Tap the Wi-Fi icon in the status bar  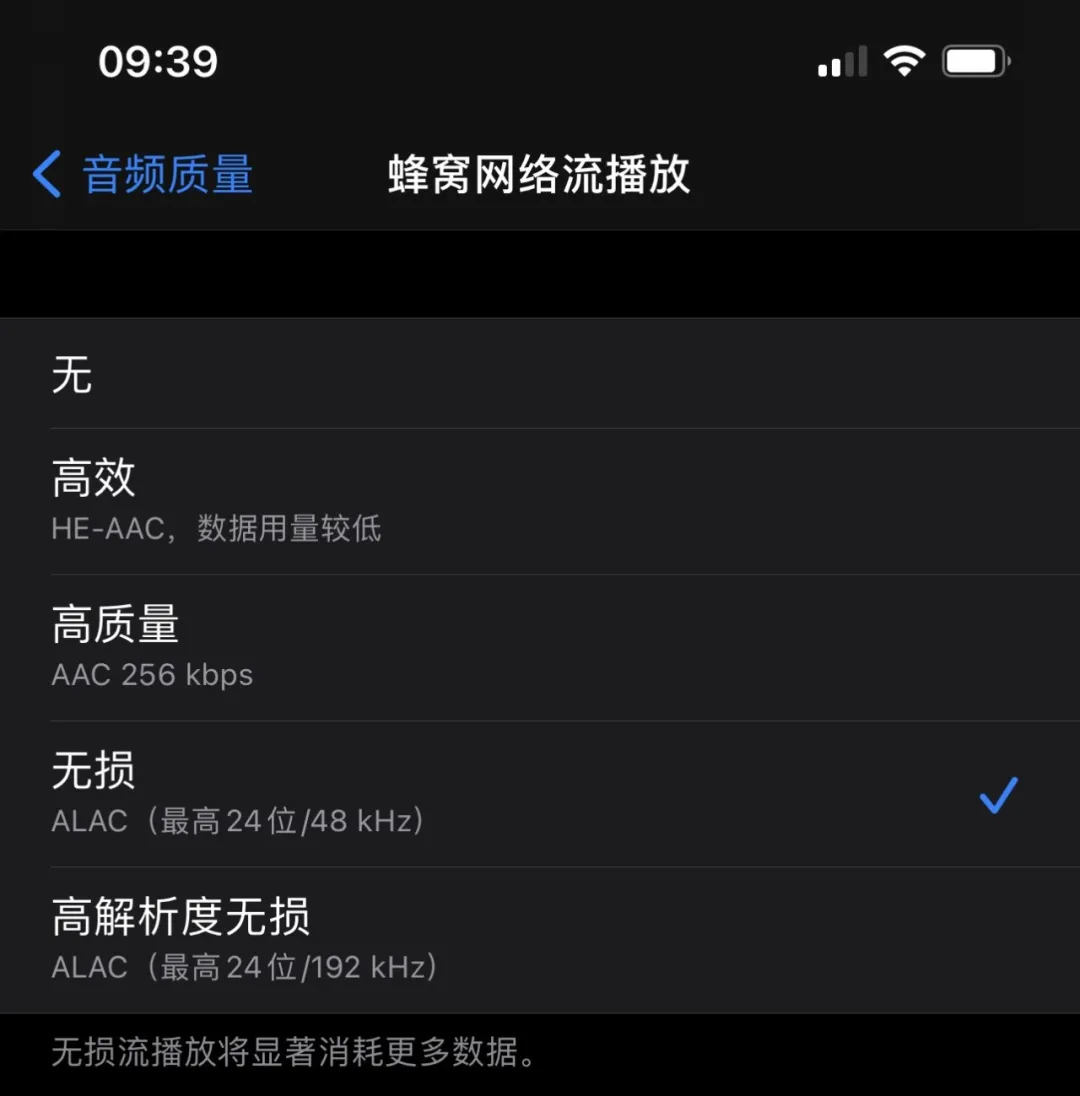click(x=903, y=61)
